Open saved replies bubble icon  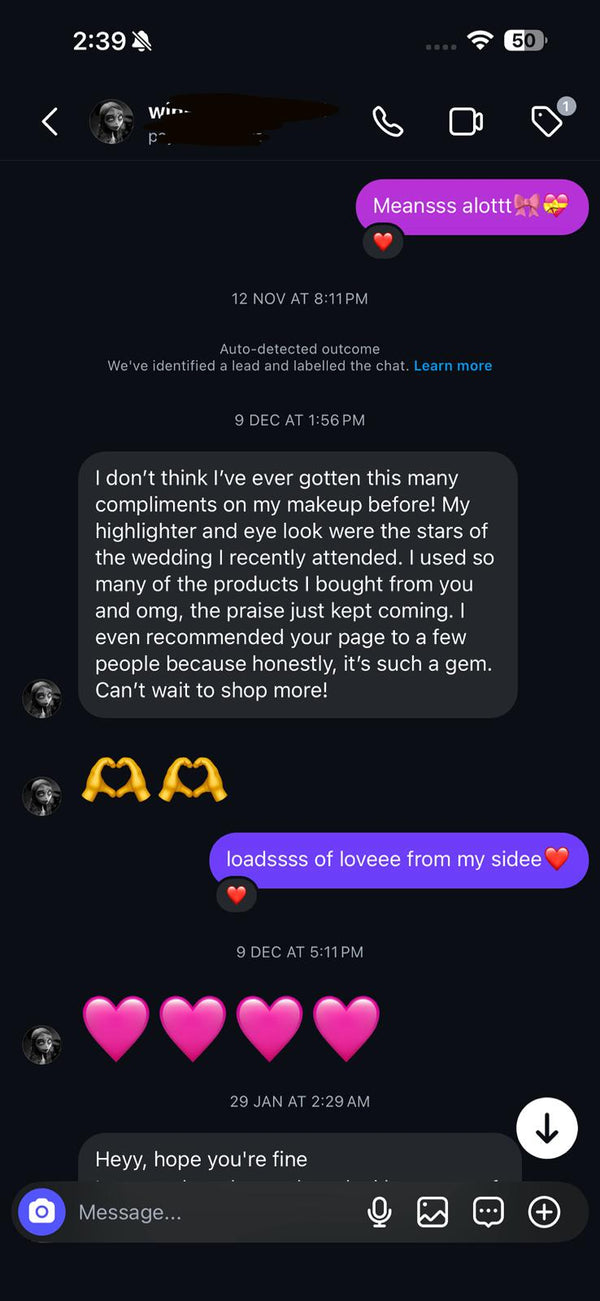click(488, 1212)
